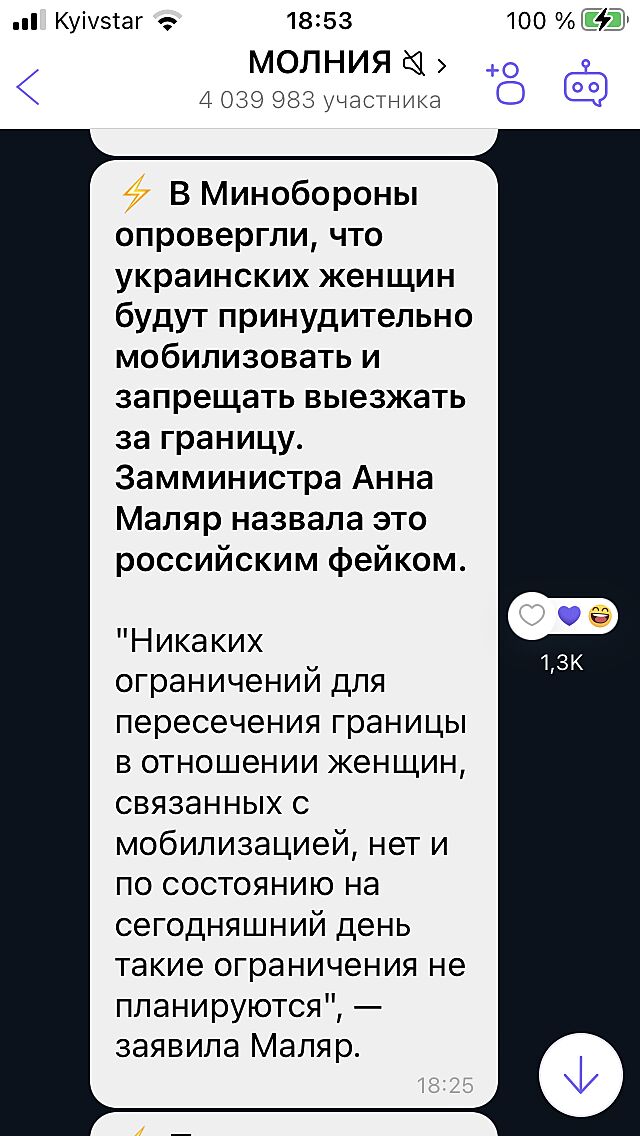Go back from the МОЛНИЯ channel
Image resolution: width=640 pixels, height=1136 pixels.
[x=29, y=86]
